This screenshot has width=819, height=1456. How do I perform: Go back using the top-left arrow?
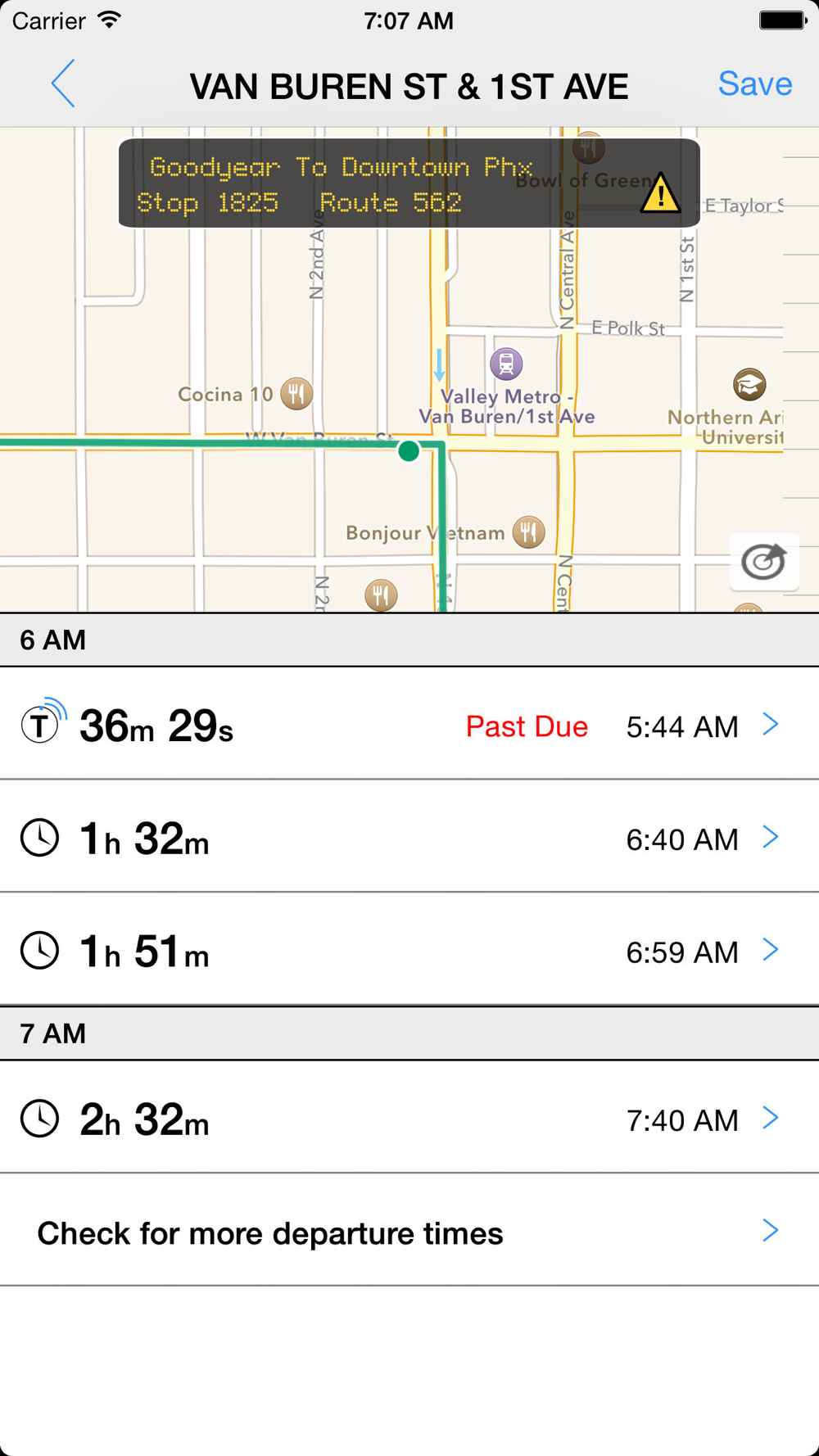click(63, 84)
